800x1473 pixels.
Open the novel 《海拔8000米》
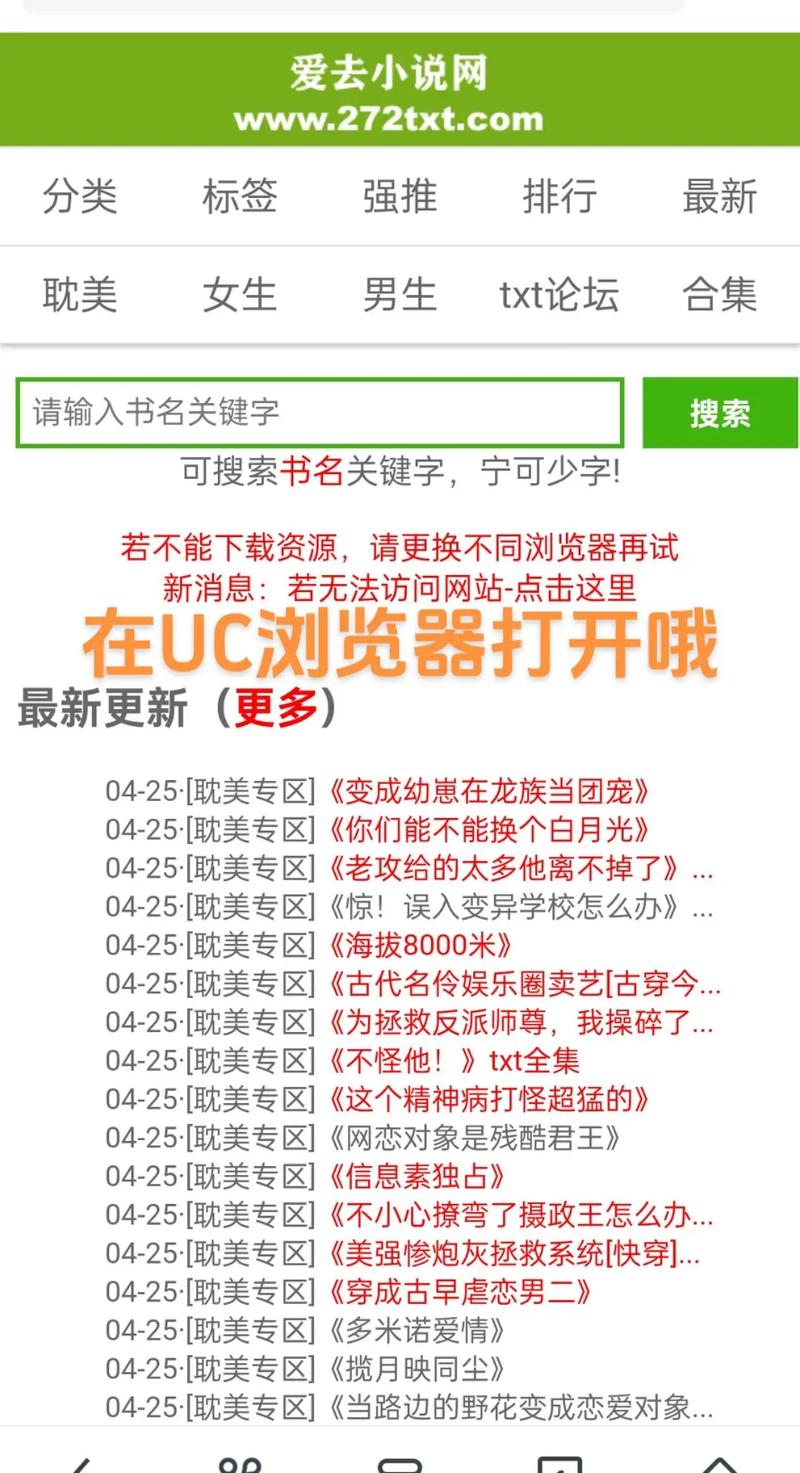click(420, 945)
